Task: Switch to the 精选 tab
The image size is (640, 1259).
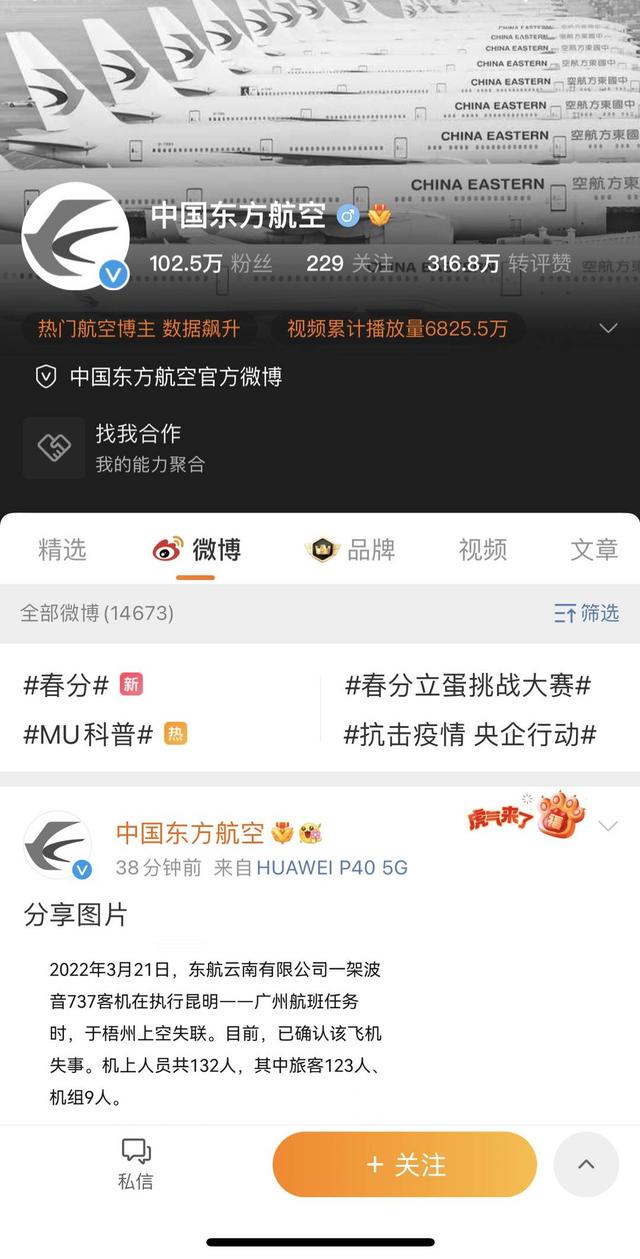Action: [62, 549]
